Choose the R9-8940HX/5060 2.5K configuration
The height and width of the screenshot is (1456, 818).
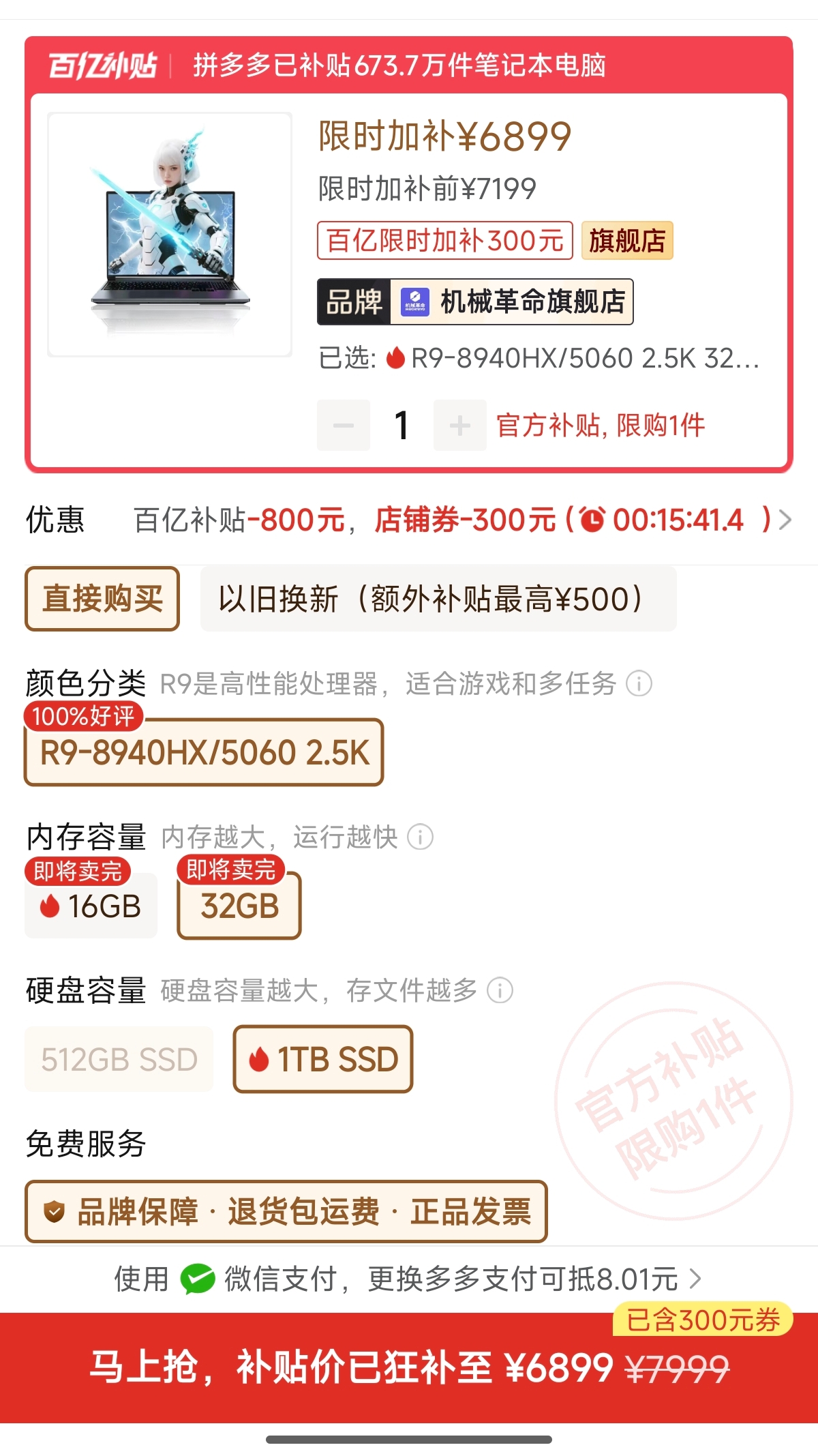click(x=204, y=753)
